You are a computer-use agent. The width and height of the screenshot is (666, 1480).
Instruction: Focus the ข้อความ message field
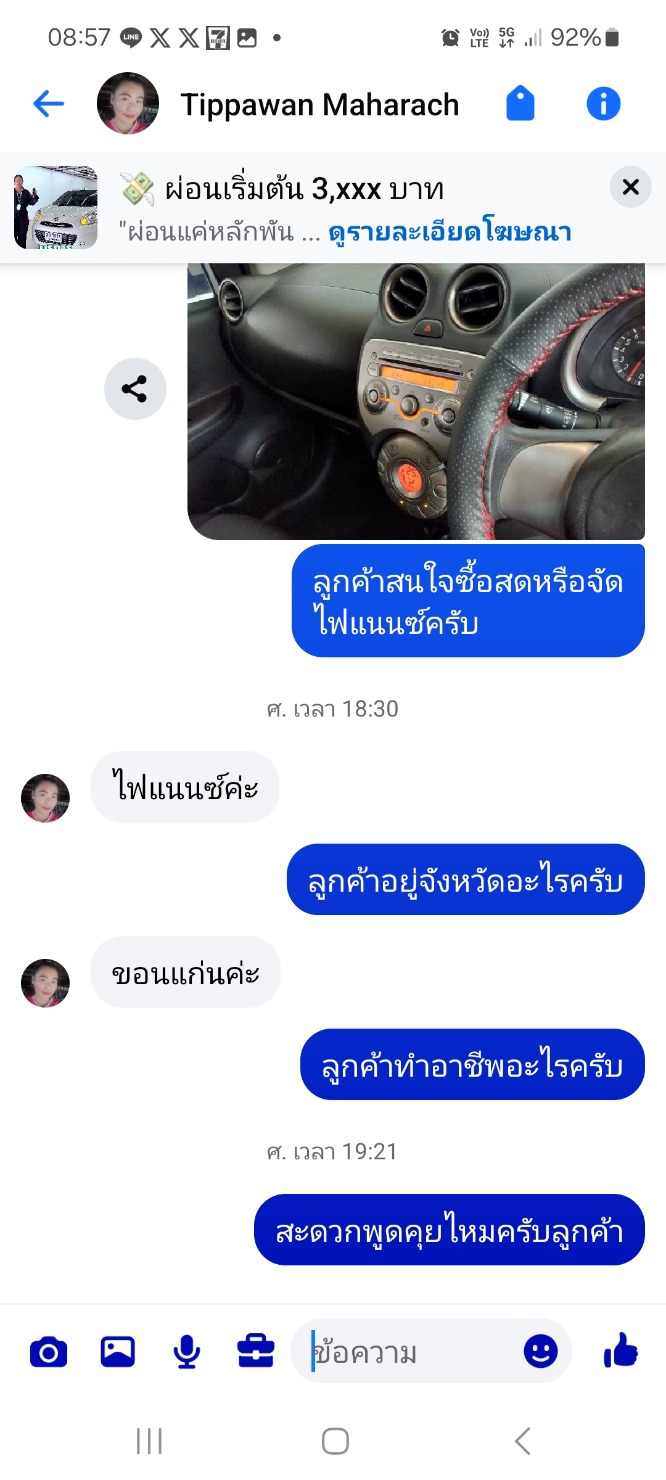point(410,1353)
